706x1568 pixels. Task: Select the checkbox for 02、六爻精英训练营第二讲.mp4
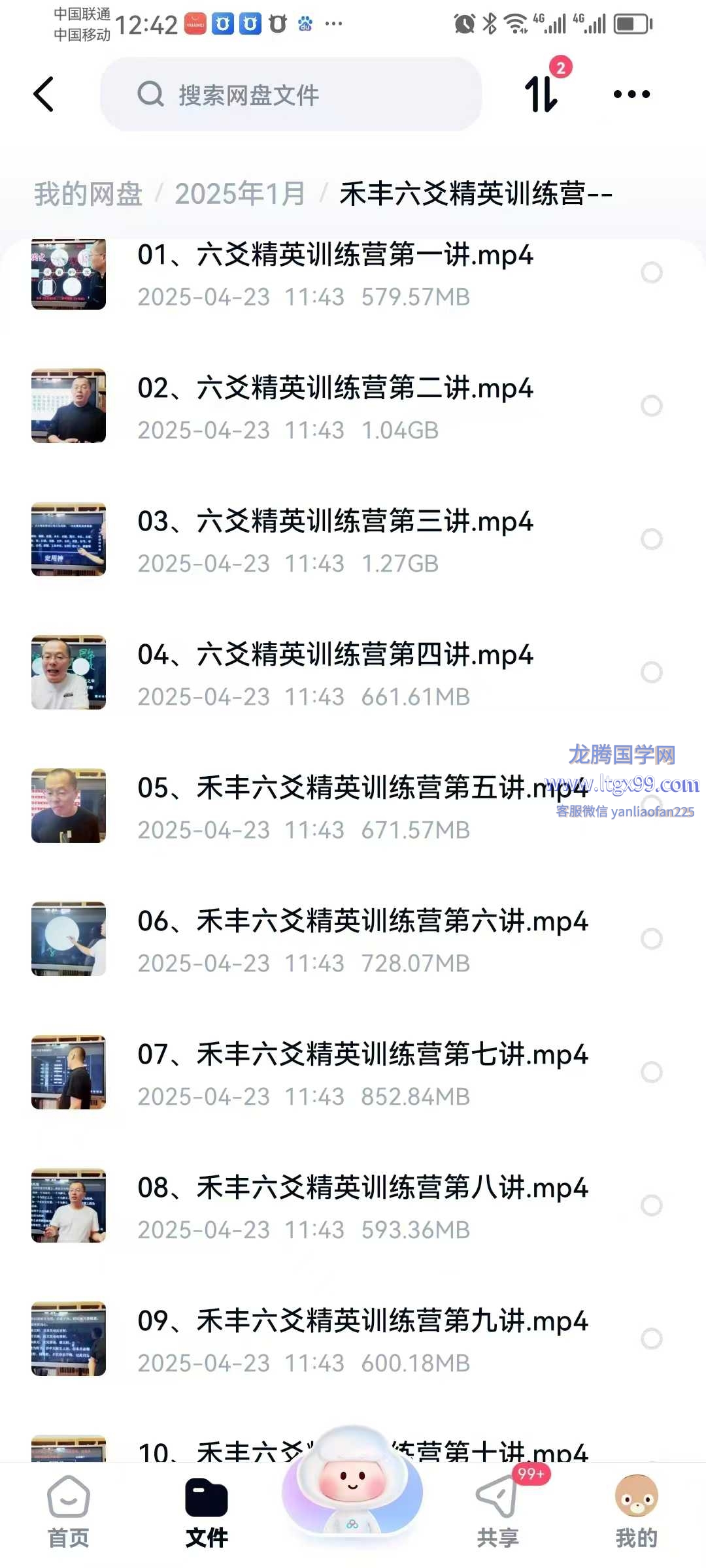click(651, 406)
